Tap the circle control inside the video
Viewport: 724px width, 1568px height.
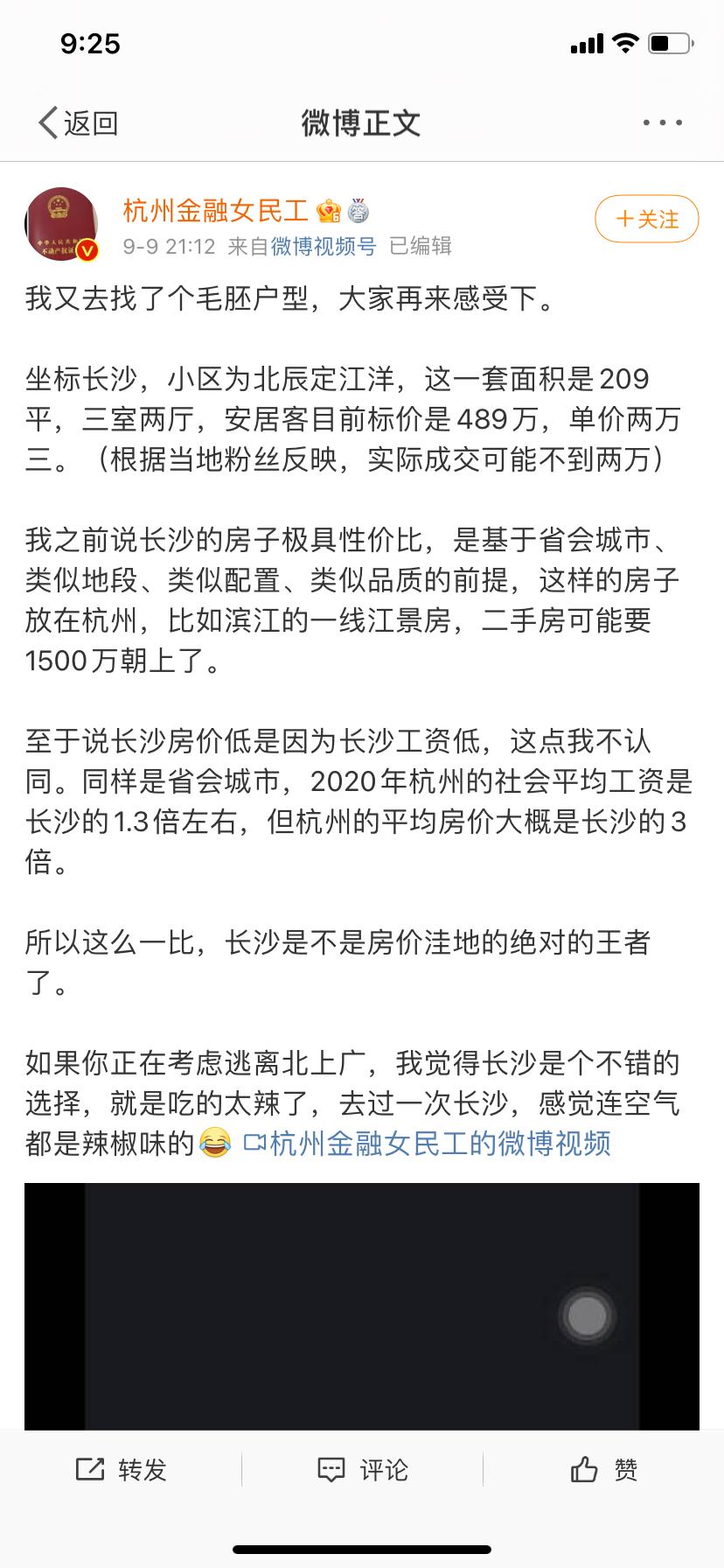(588, 1314)
